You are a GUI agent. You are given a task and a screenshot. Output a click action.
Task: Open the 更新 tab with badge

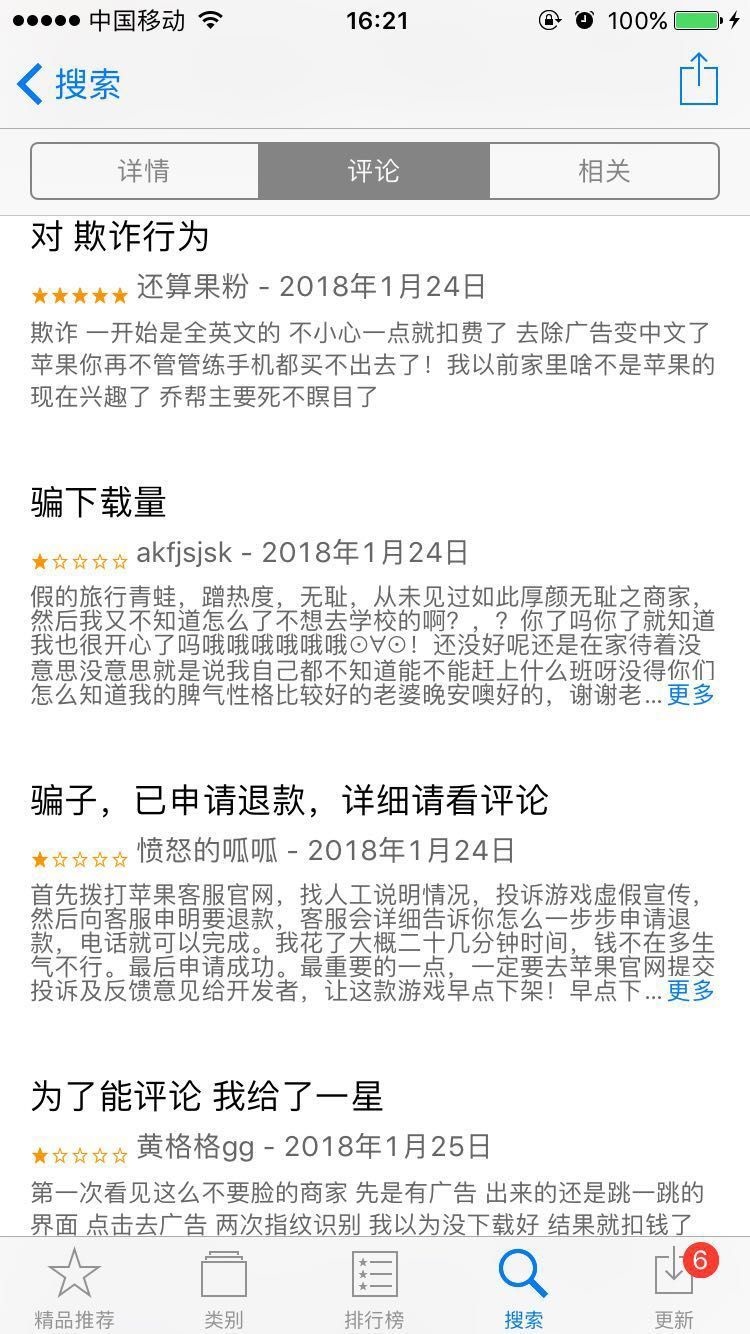[x=676, y=1288]
